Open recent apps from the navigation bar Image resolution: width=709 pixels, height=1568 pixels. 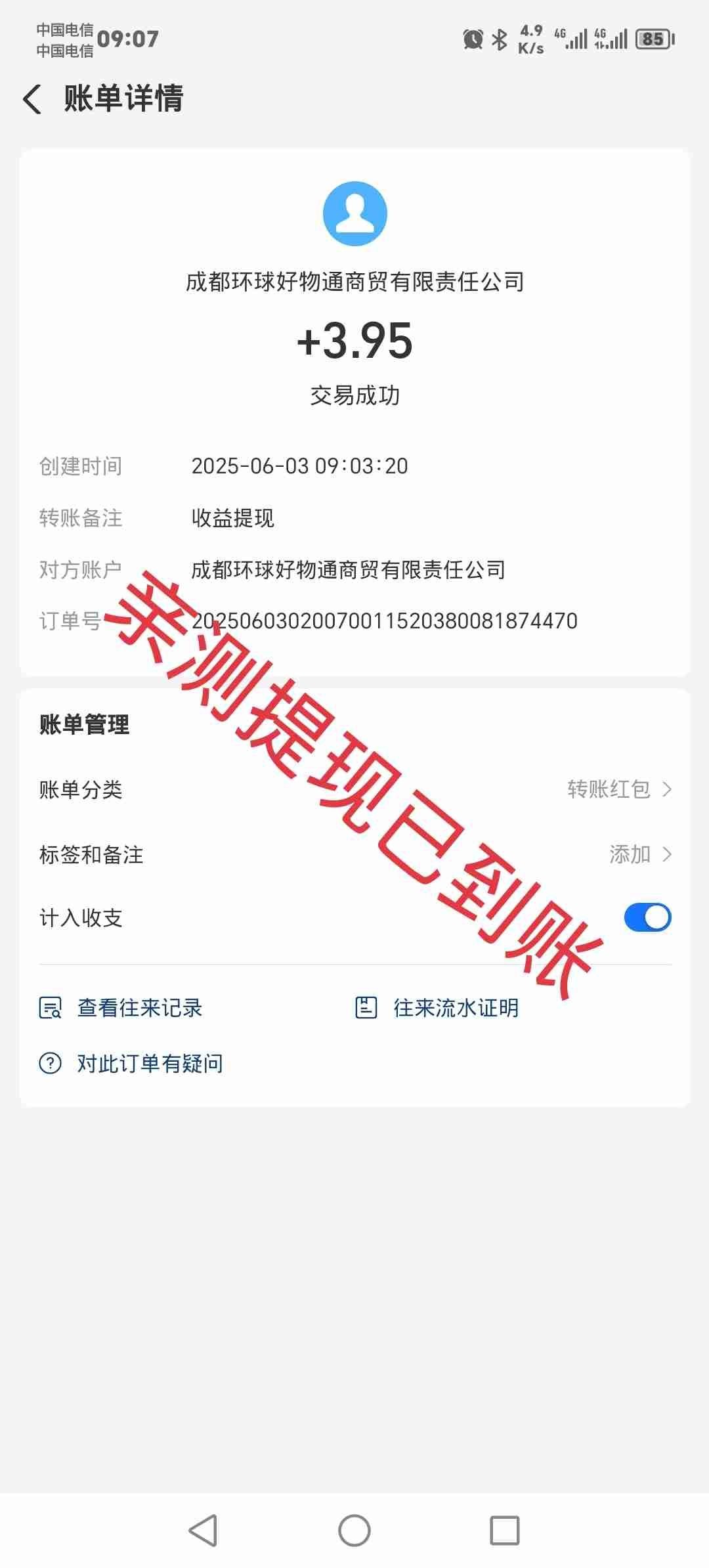(505, 1531)
